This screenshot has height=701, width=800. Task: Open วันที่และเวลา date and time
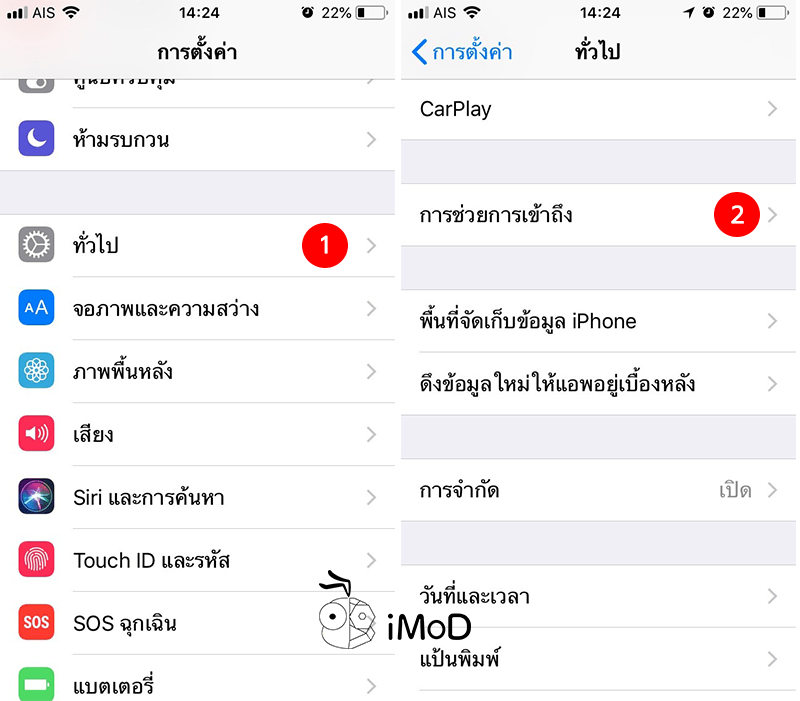coord(598,596)
